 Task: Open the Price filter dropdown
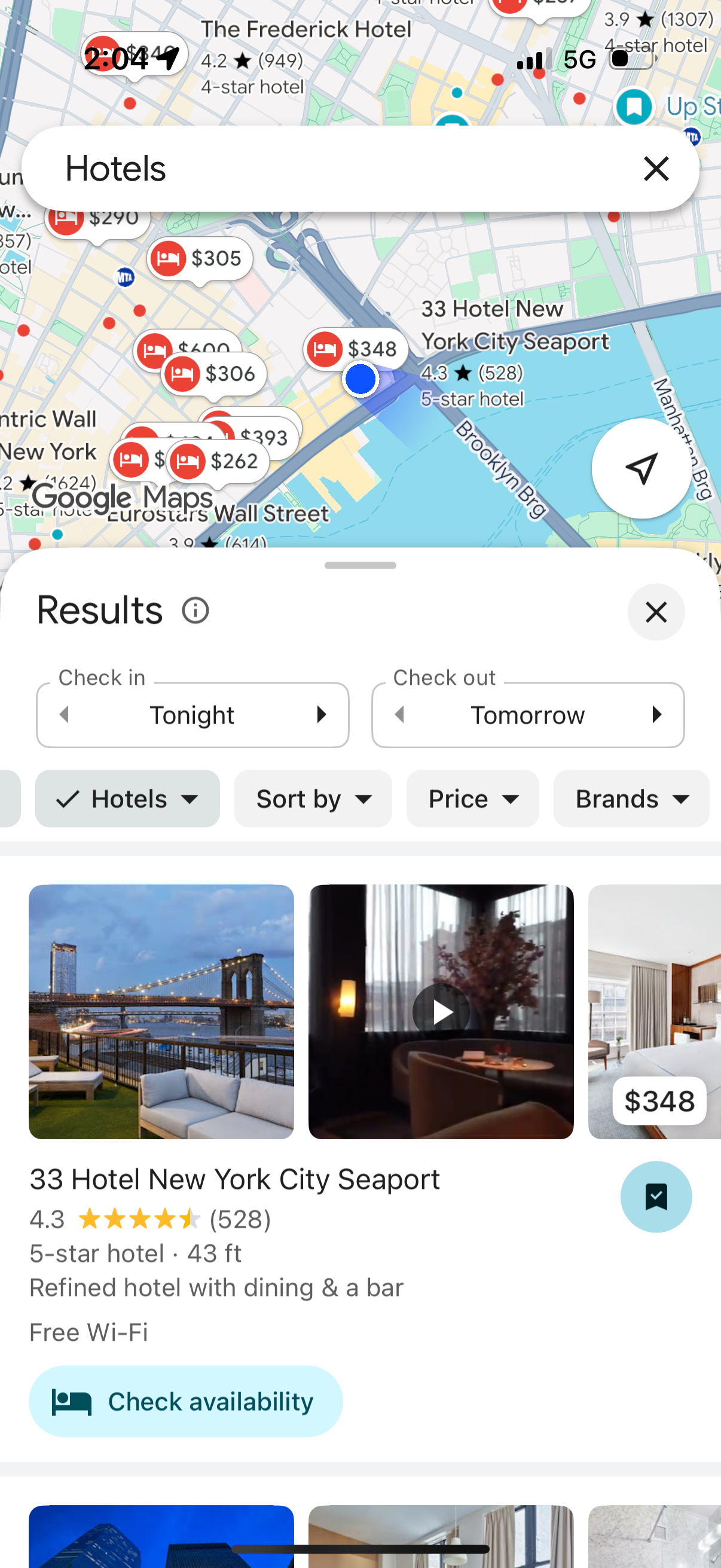472,798
